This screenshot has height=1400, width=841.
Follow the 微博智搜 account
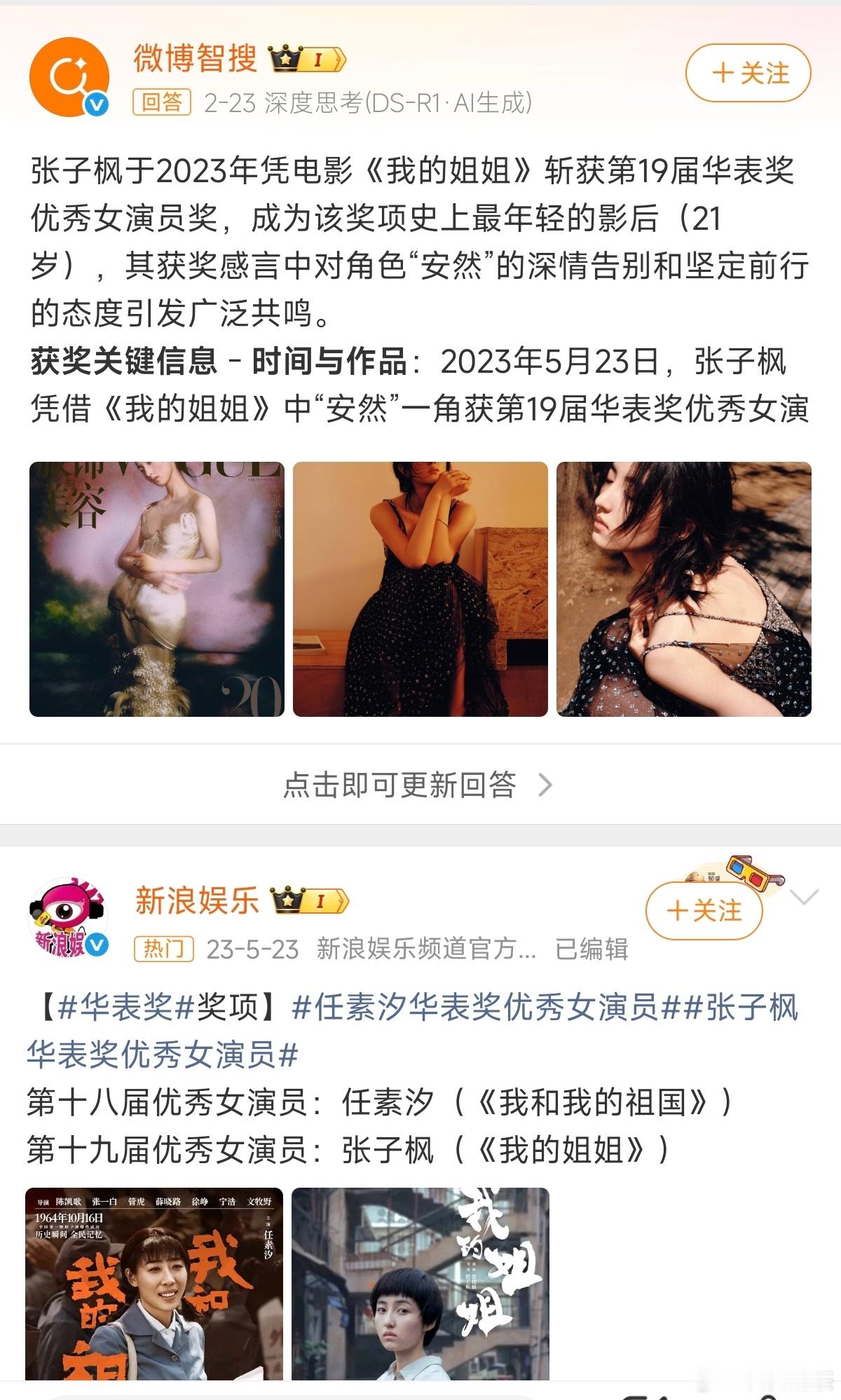748,74
